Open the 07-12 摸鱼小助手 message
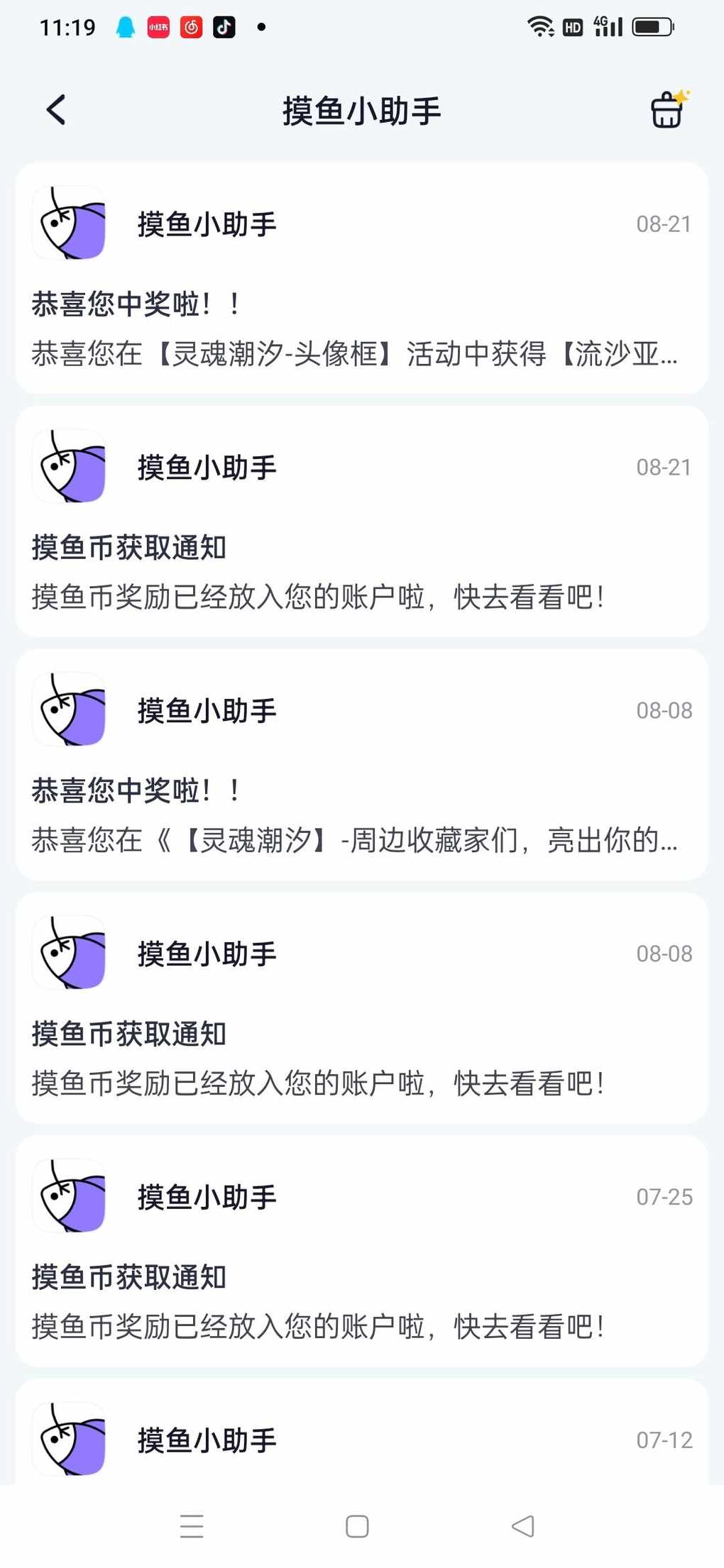Viewport: 724px width, 1568px height. 362,1432
